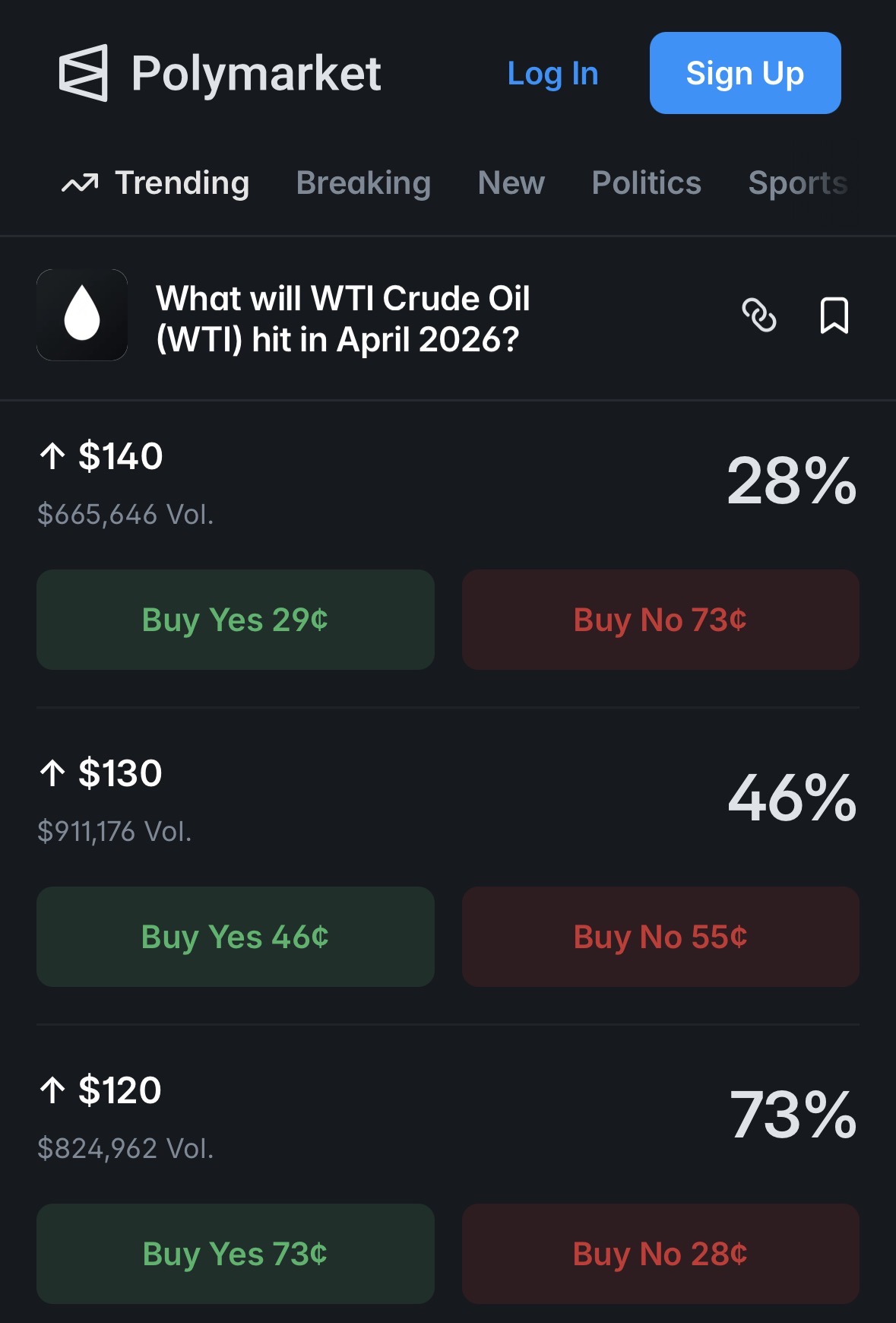Switch to the Trending tab

[156, 183]
